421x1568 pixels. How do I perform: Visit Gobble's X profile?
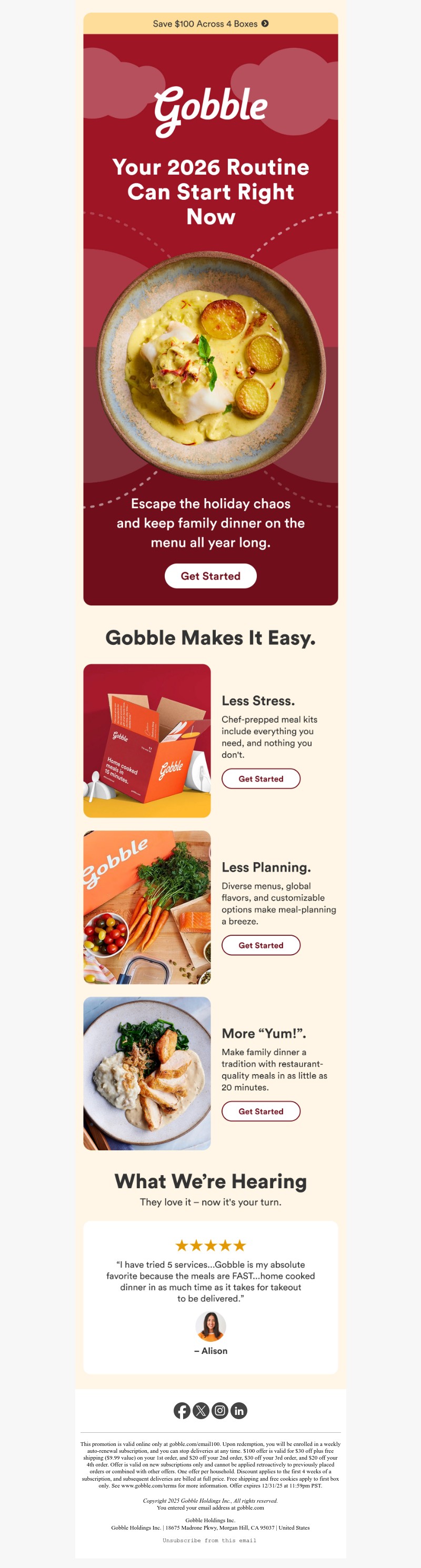201,1410
